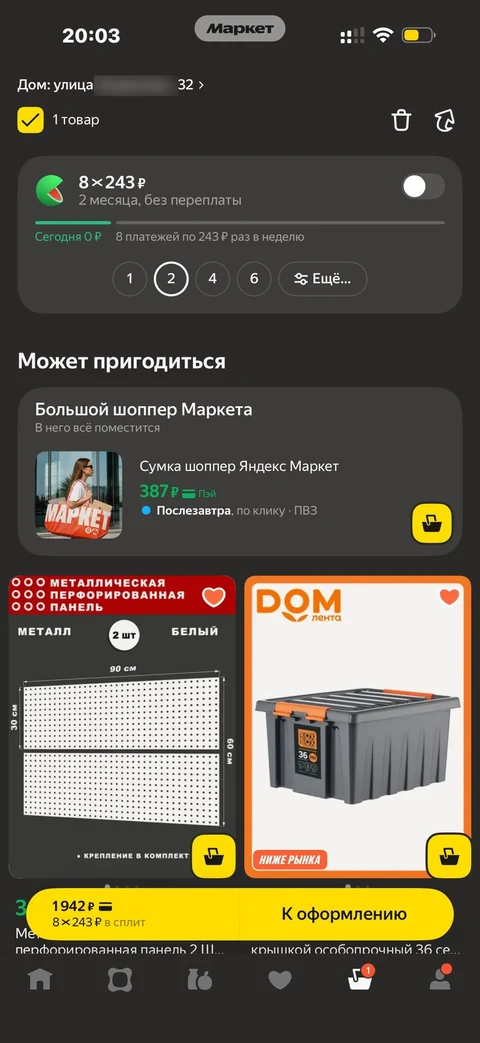Like the metal perforated panel product

click(213, 597)
